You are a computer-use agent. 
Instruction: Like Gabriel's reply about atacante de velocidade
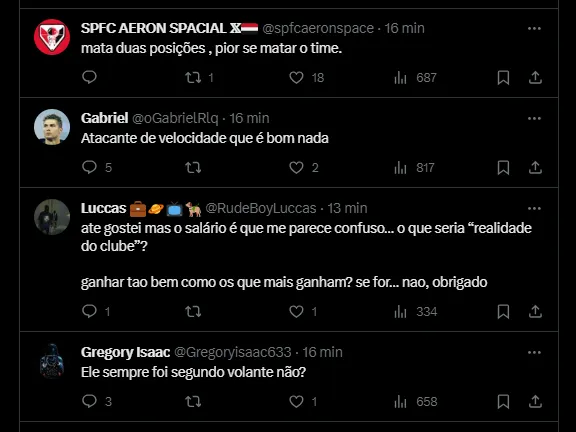[x=296, y=168]
